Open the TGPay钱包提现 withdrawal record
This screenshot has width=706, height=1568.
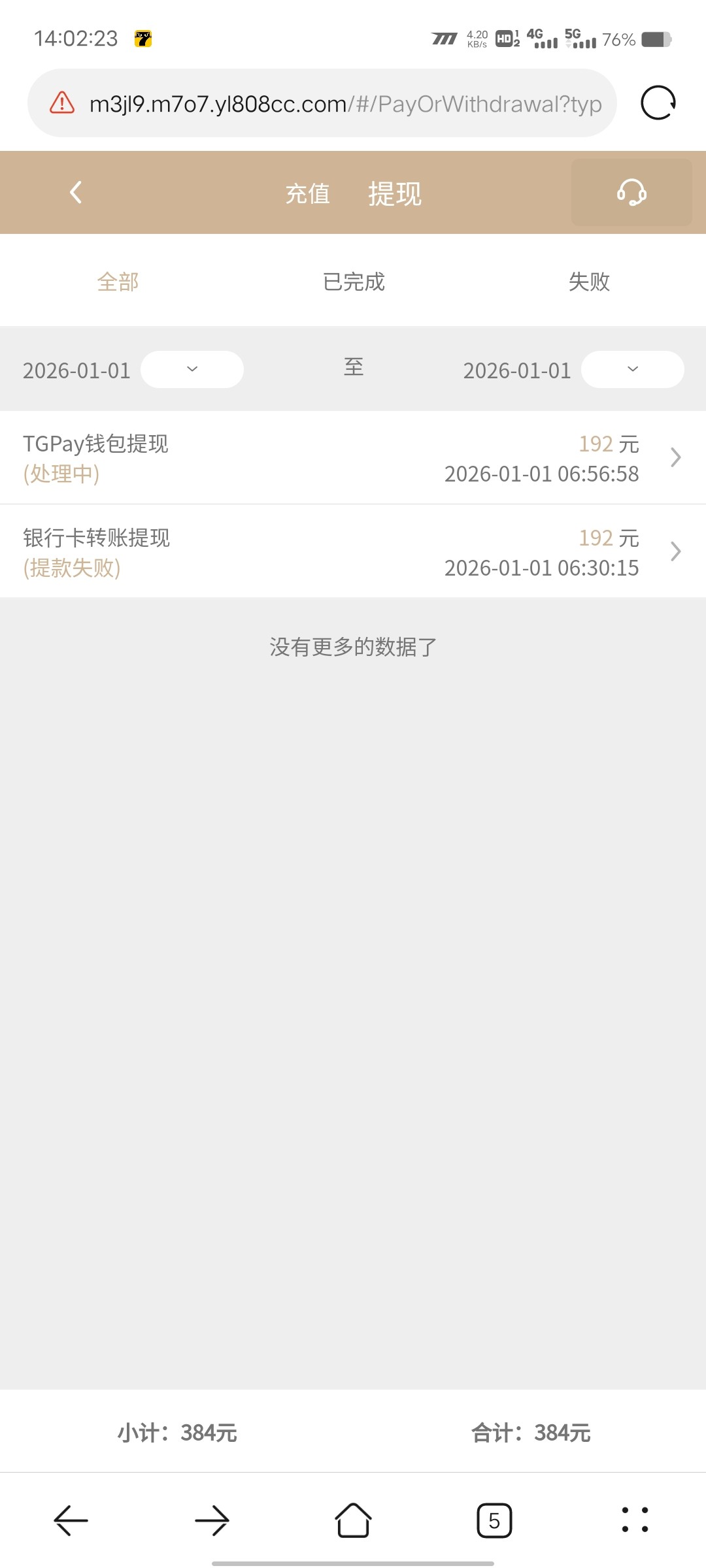pyautogui.click(x=353, y=458)
